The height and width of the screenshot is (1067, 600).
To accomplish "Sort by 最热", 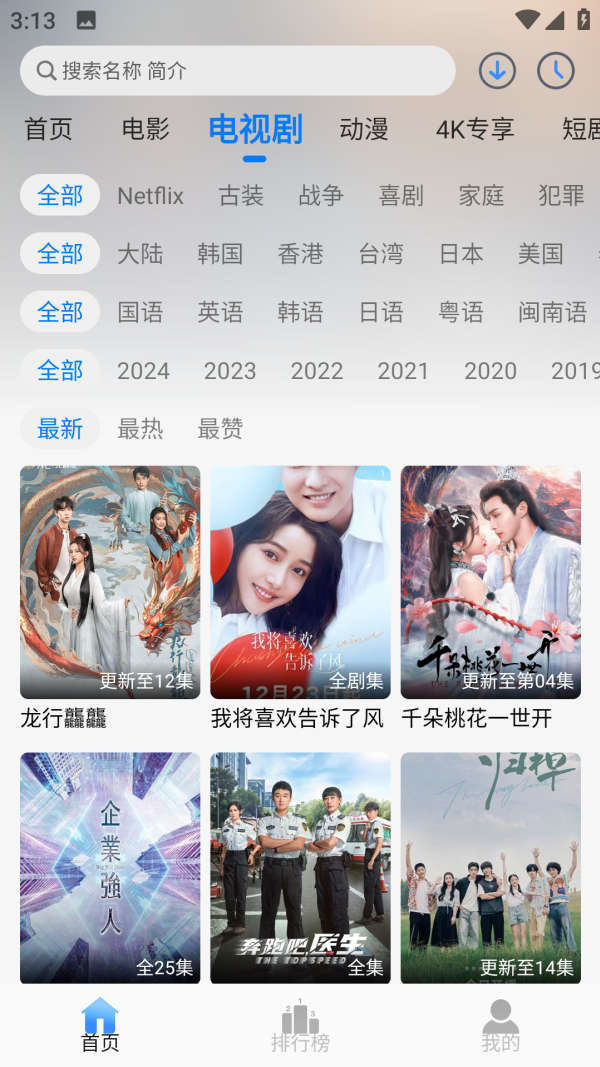I will tap(140, 429).
